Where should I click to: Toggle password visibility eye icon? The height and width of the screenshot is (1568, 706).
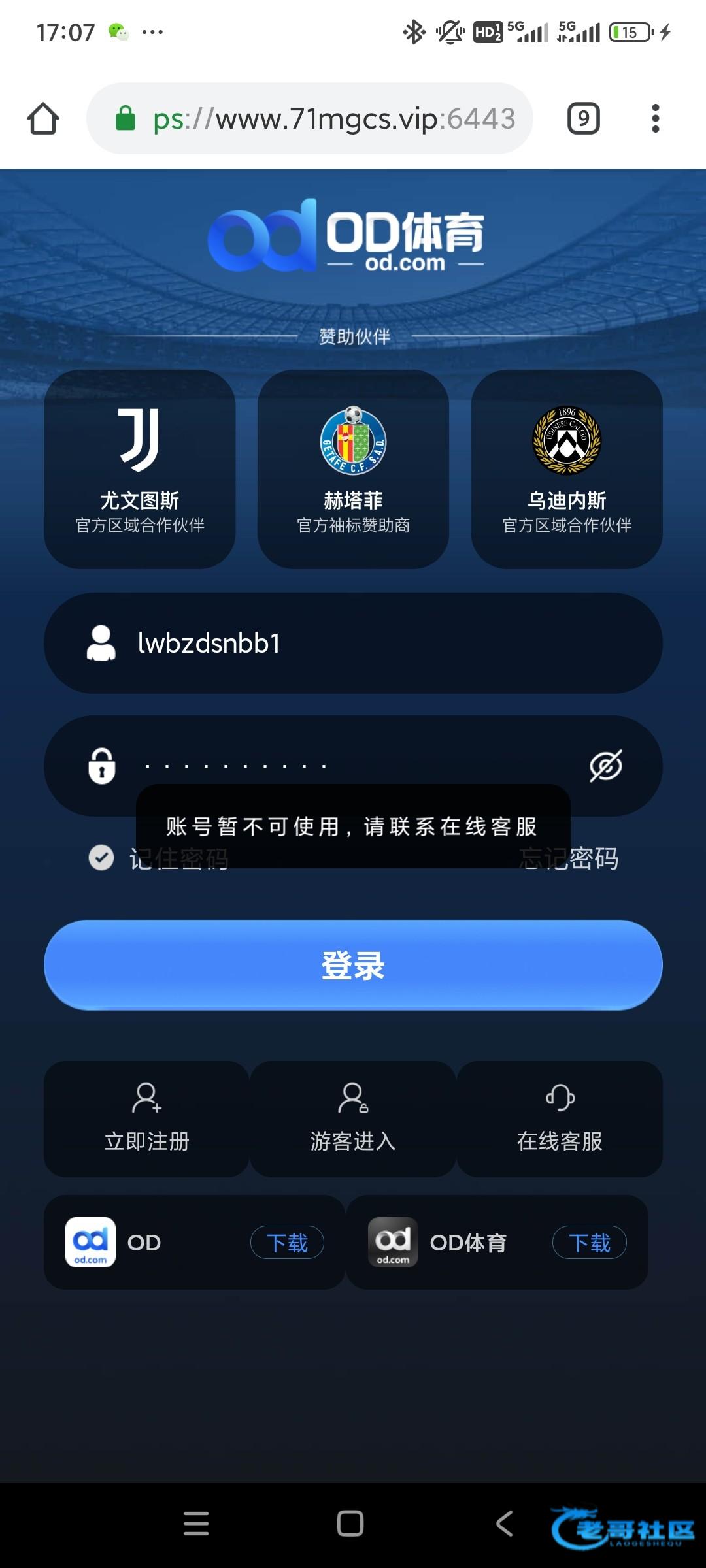606,765
